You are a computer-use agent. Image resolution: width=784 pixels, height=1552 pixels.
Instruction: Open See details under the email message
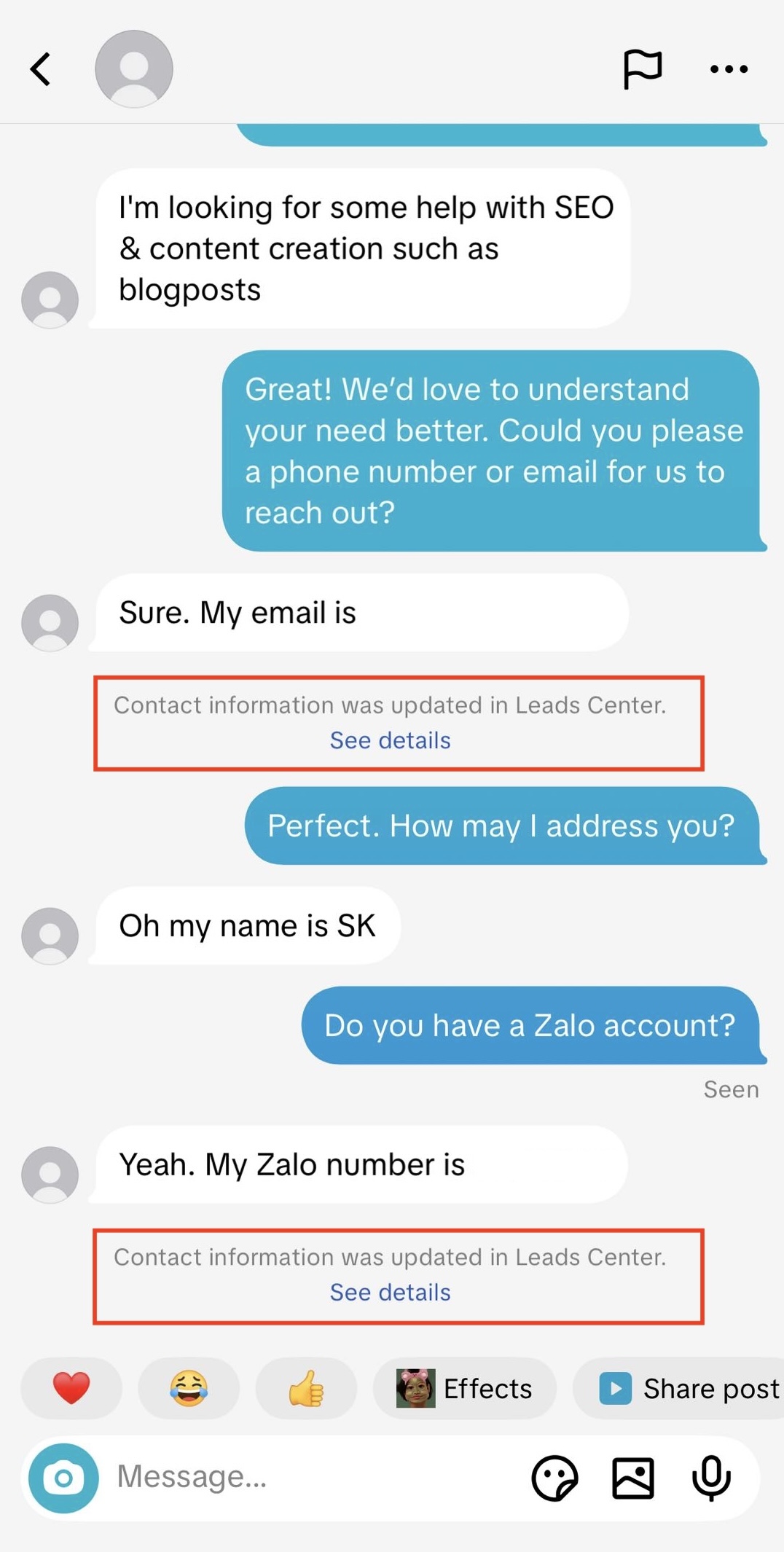coord(390,740)
